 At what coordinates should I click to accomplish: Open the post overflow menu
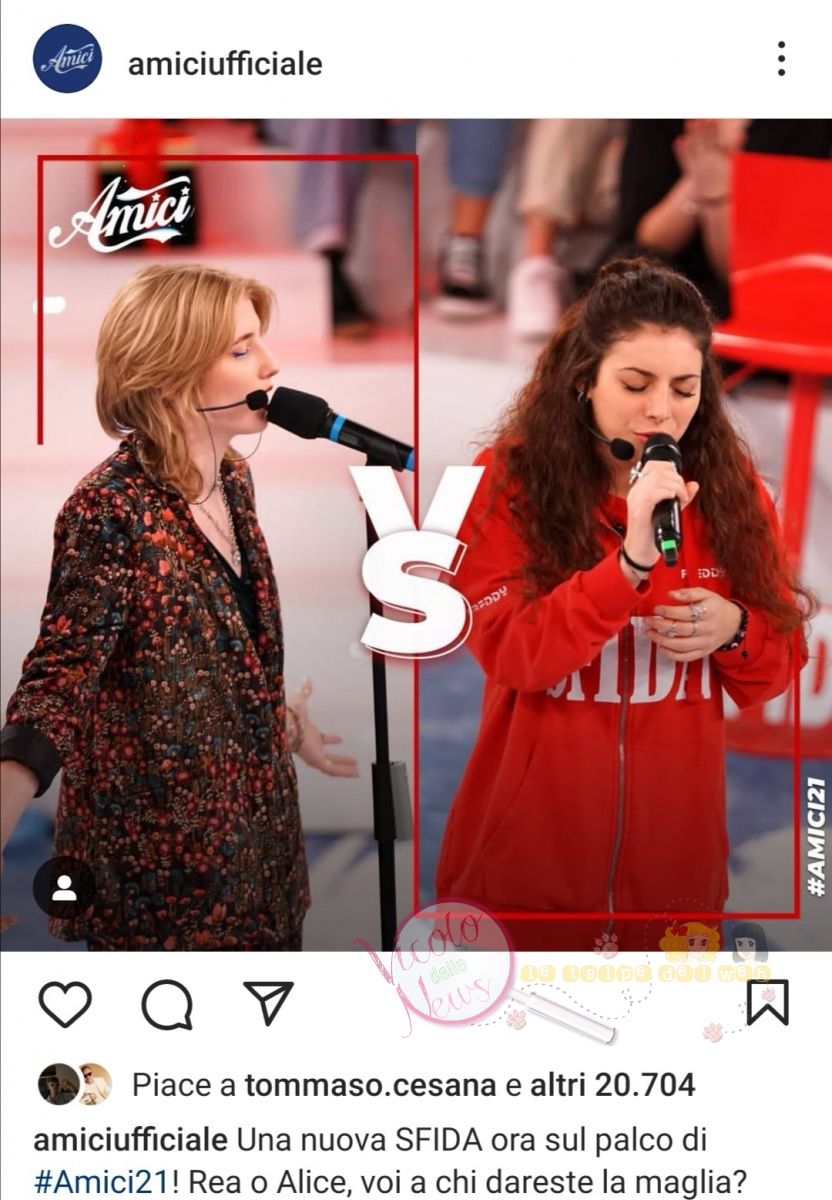click(x=781, y=59)
